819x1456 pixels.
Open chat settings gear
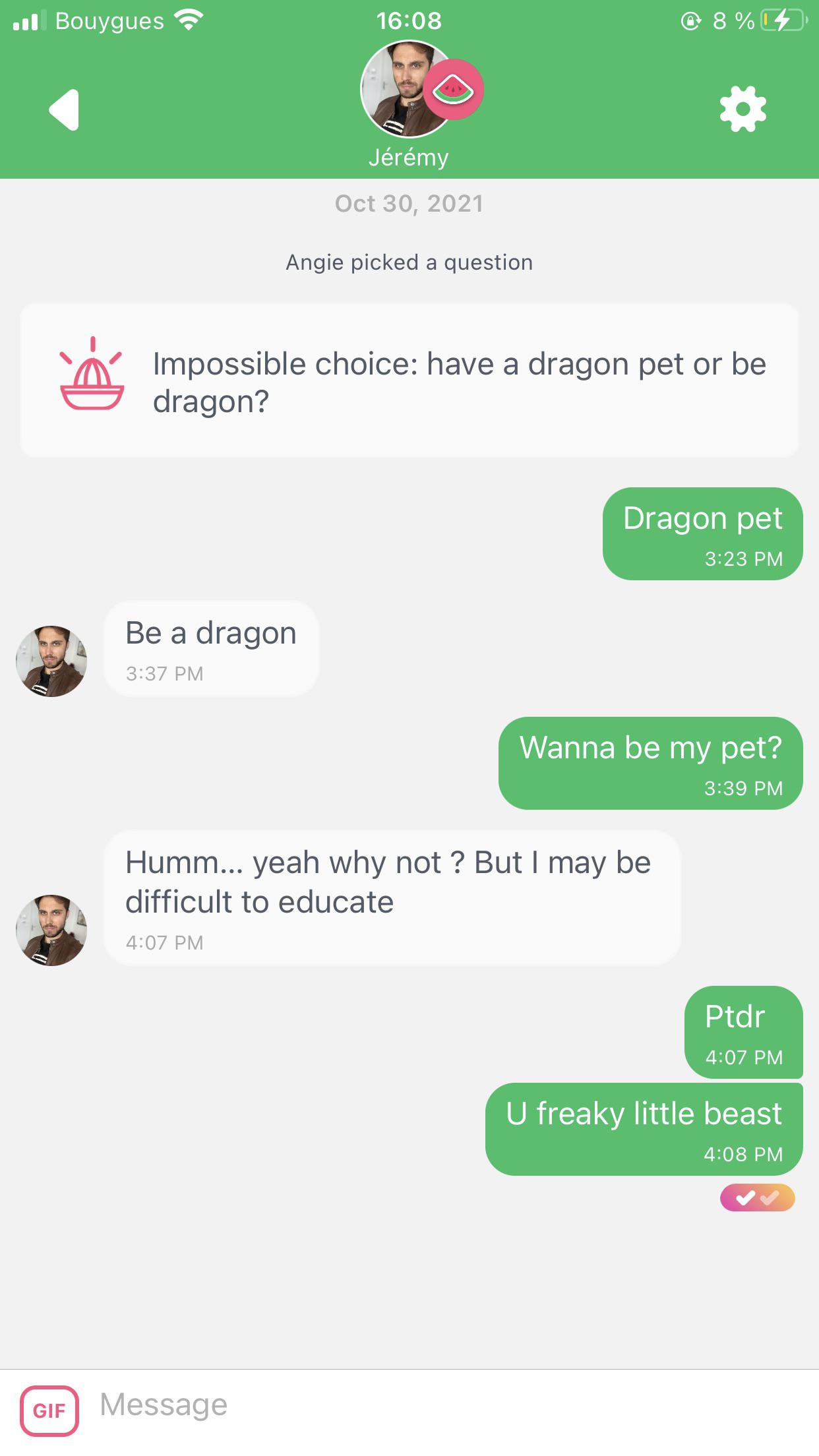tap(743, 109)
